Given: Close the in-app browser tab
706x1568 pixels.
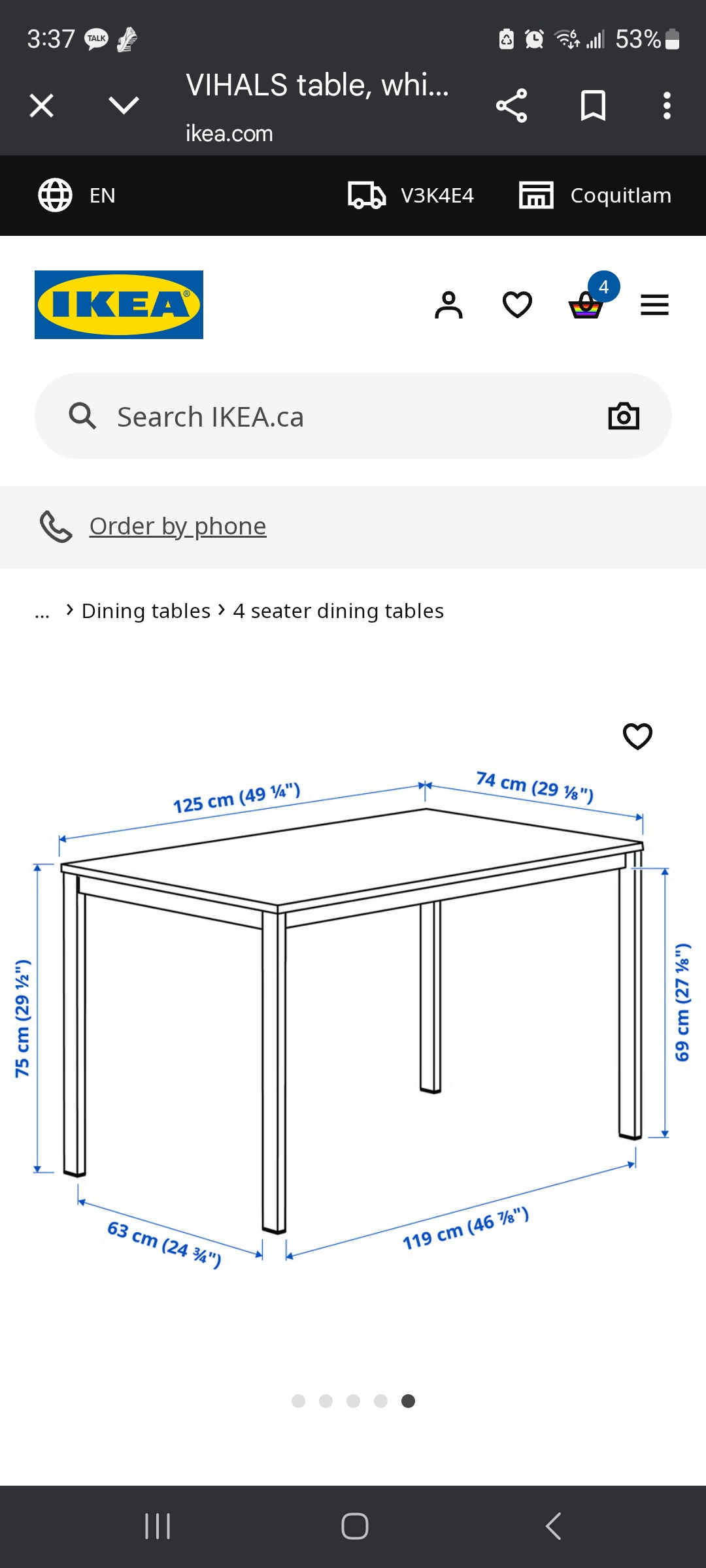Looking at the screenshot, I should (41, 105).
